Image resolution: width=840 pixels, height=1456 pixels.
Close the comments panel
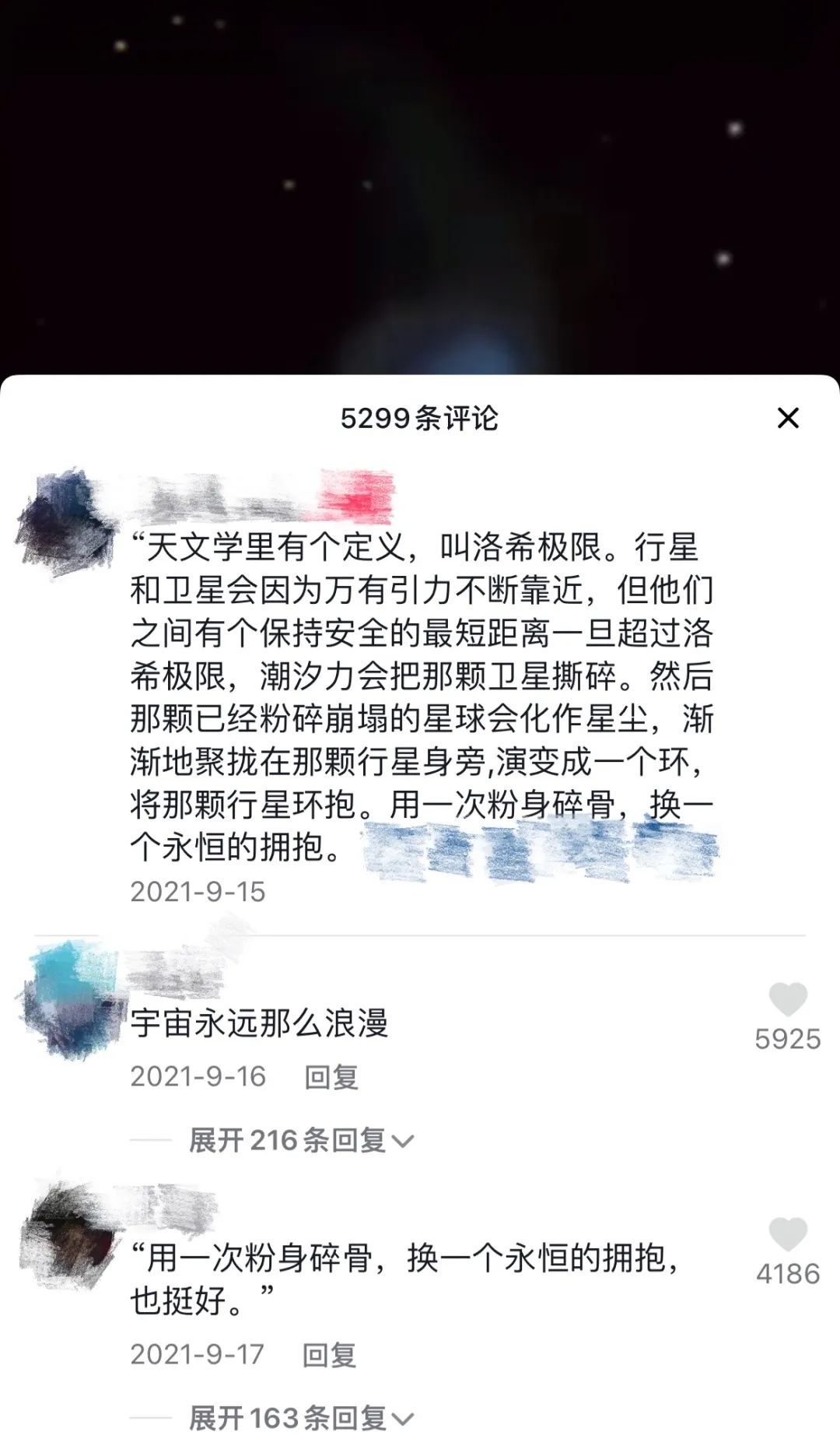[788, 418]
